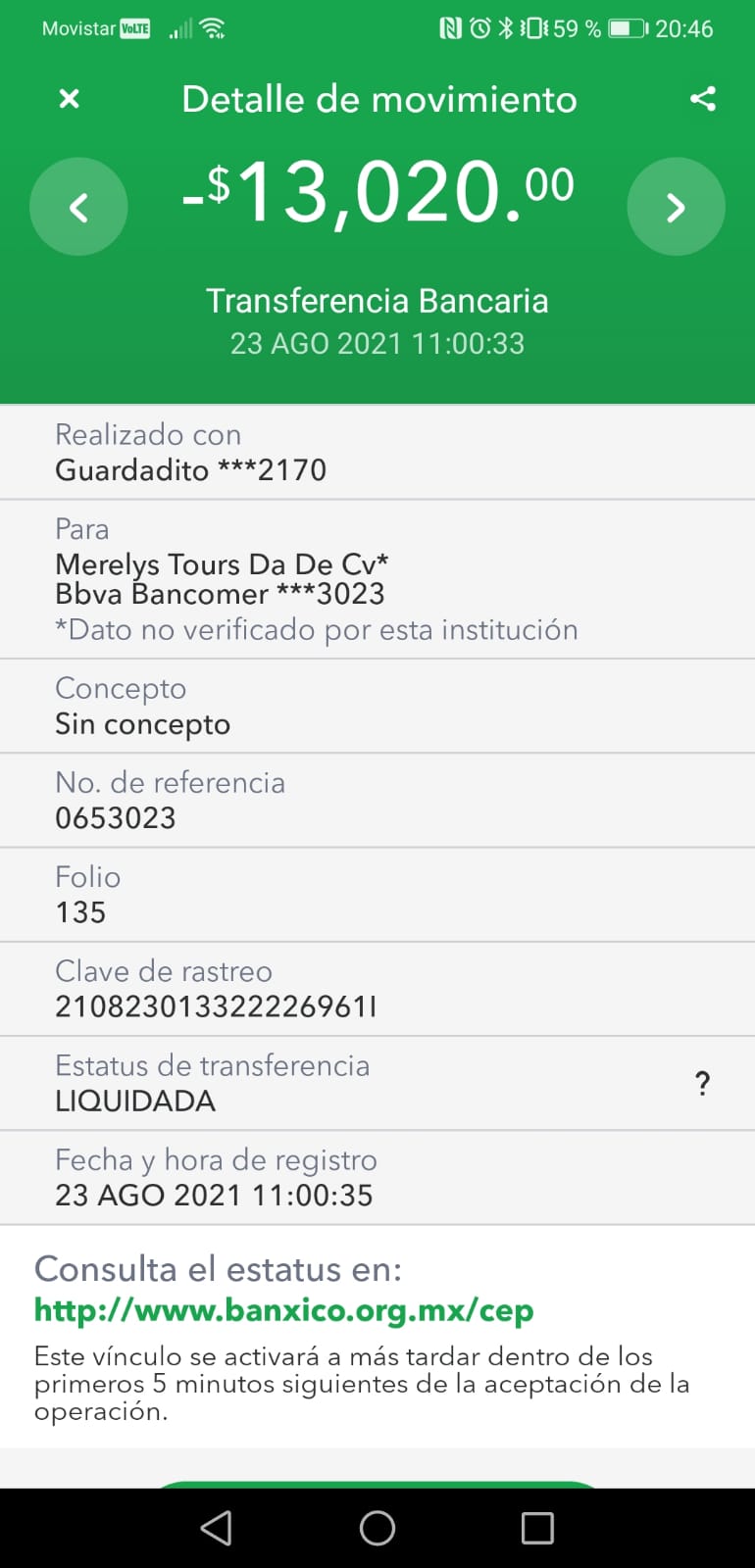This screenshot has width=755, height=1568.
Task: Close the movement detail screen
Action: [69, 99]
